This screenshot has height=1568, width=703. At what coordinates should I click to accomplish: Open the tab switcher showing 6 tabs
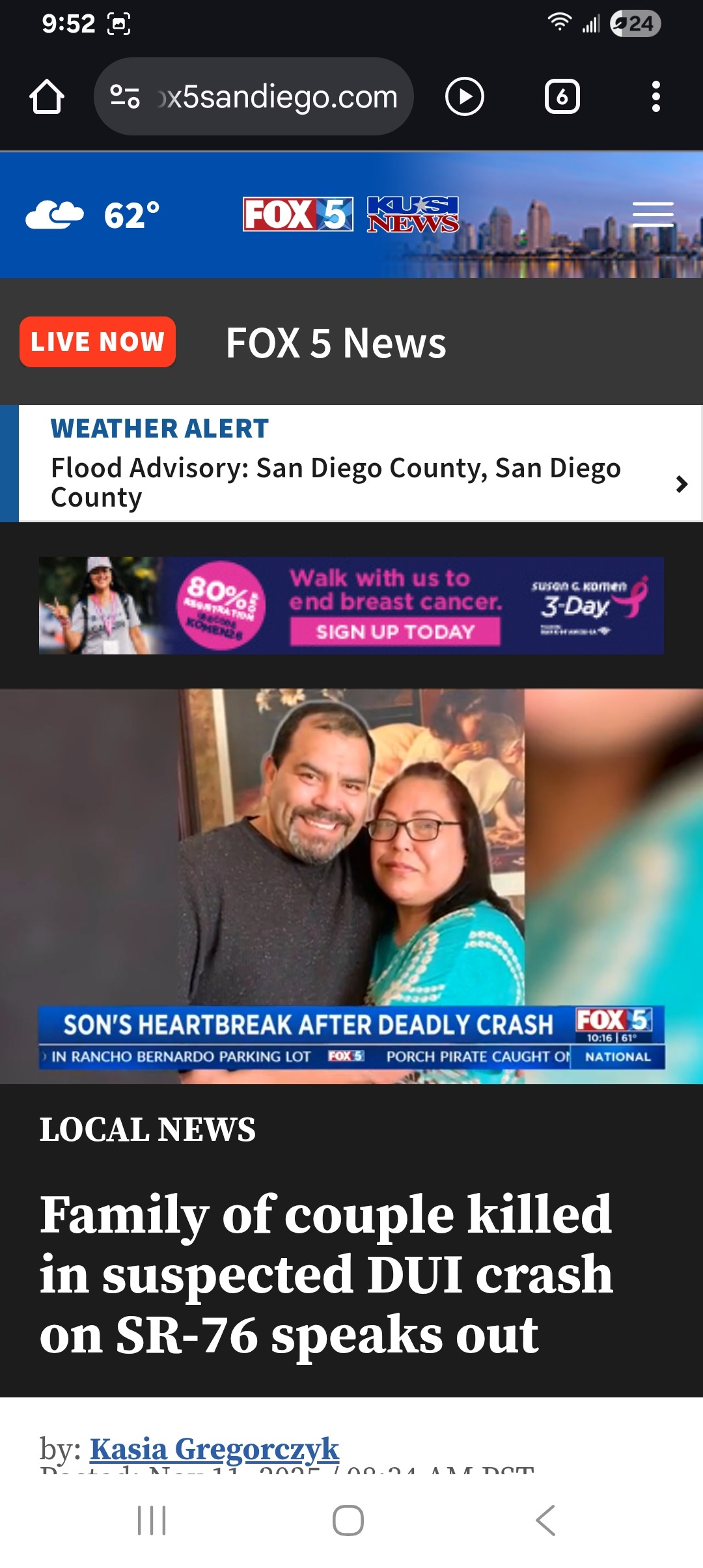(x=562, y=97)
